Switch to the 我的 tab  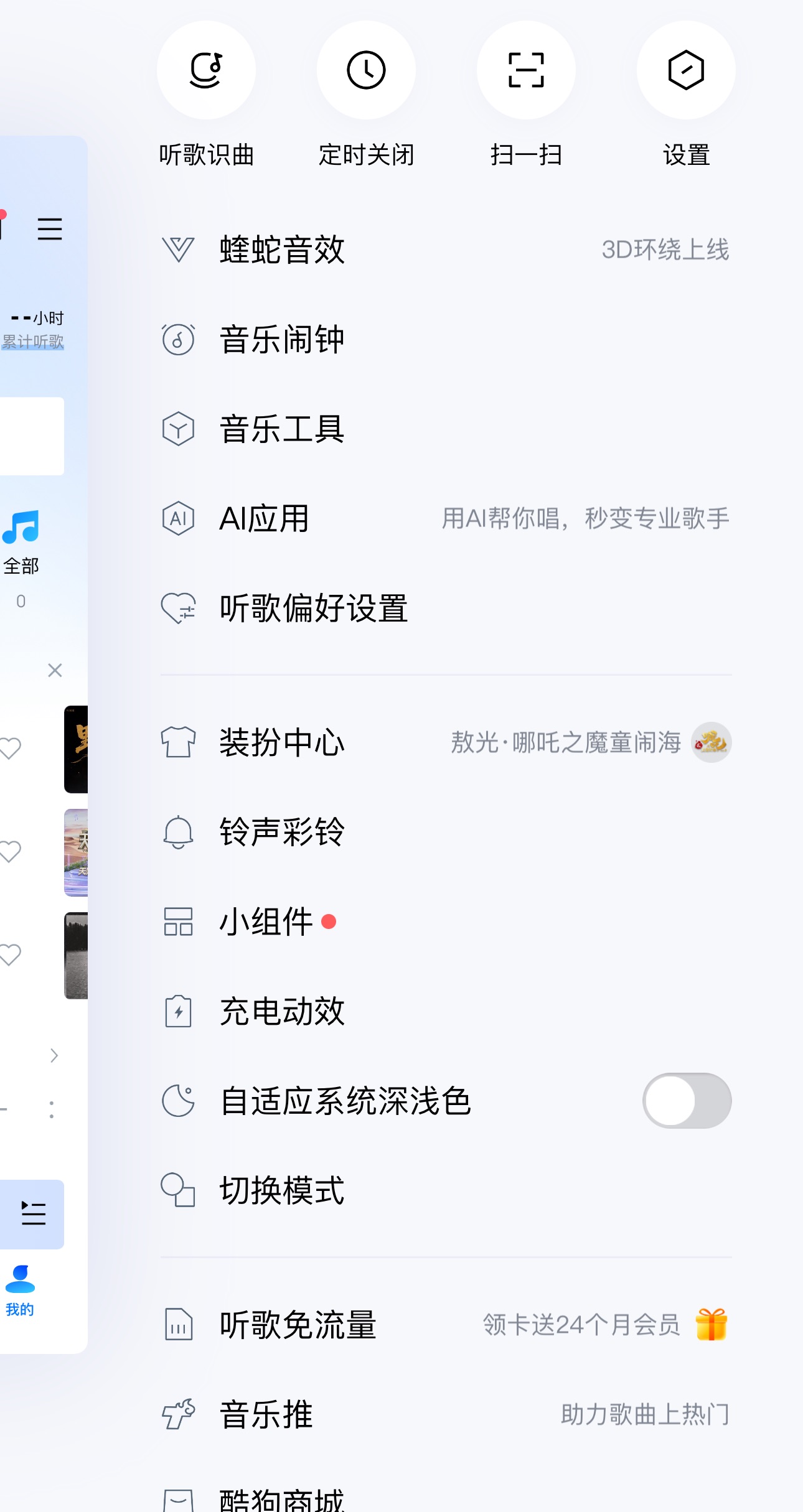click(x=20, y=1289)
